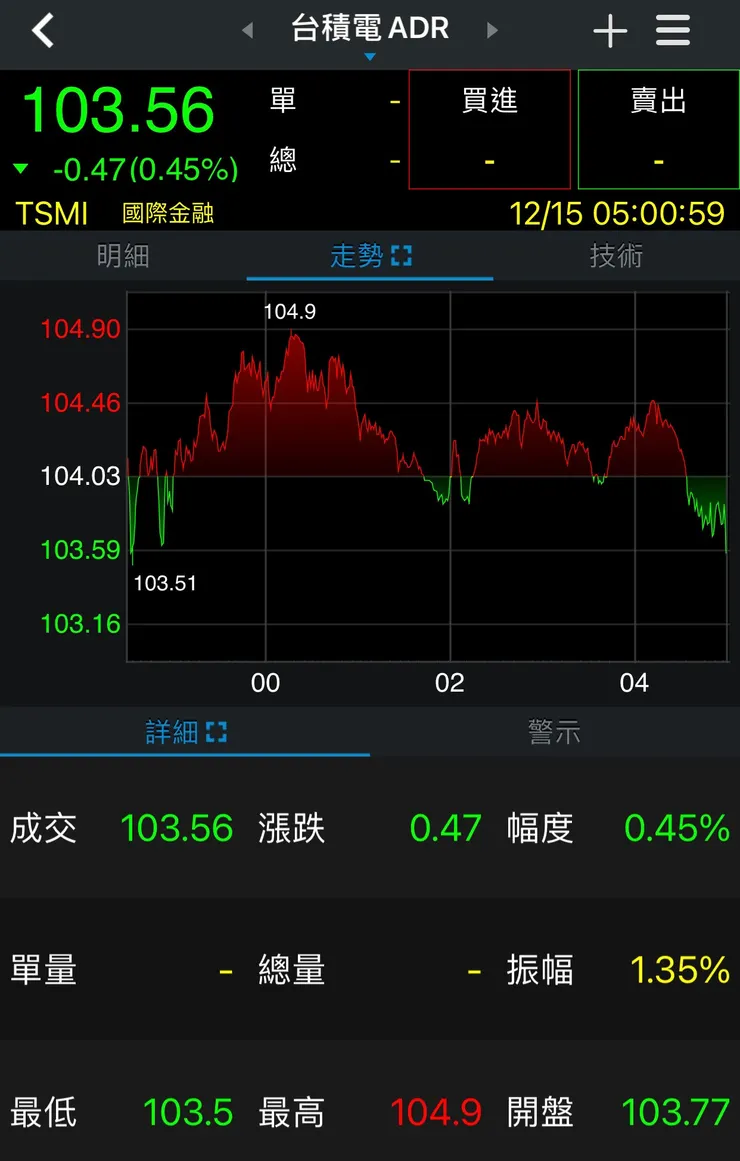The image size is (740, 1161).
Task: Select the right chevron beside the stock title
Action: (490, 31)
